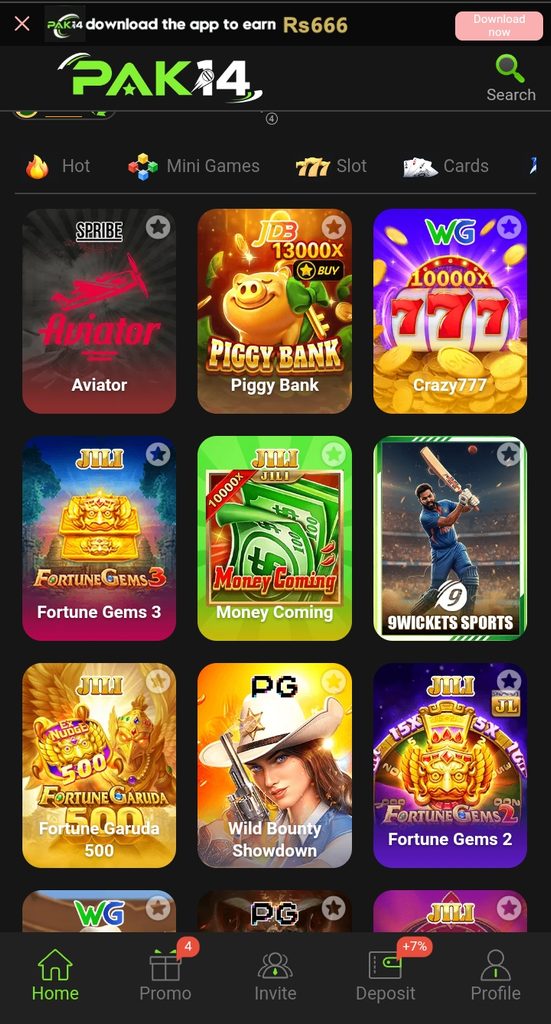The width and height of the screenshot is (551, 1024).
Task: Open Fortune Gems 3
Action: tap(99, 538)
